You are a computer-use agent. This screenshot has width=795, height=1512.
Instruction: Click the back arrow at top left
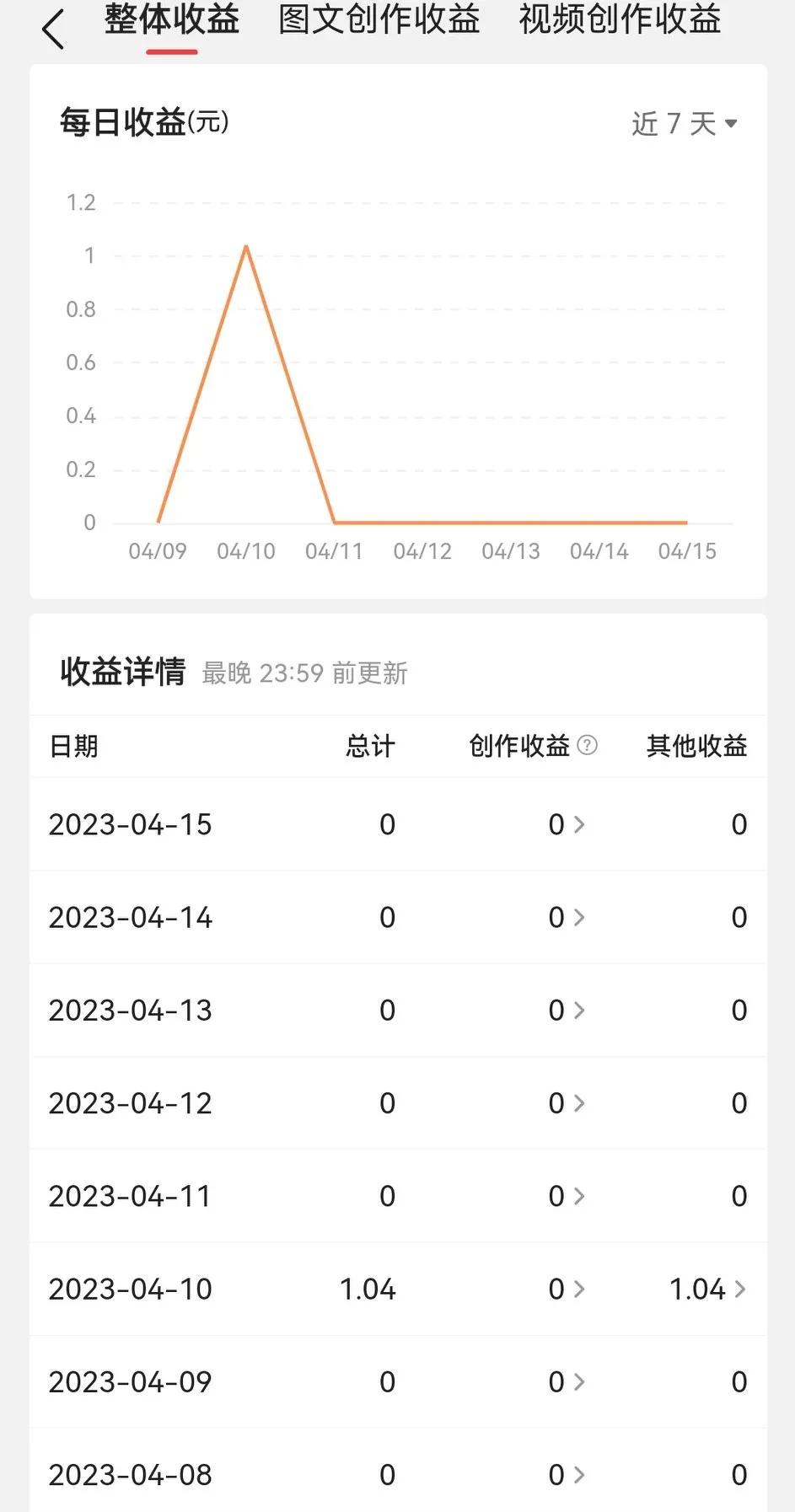[53, 28]
